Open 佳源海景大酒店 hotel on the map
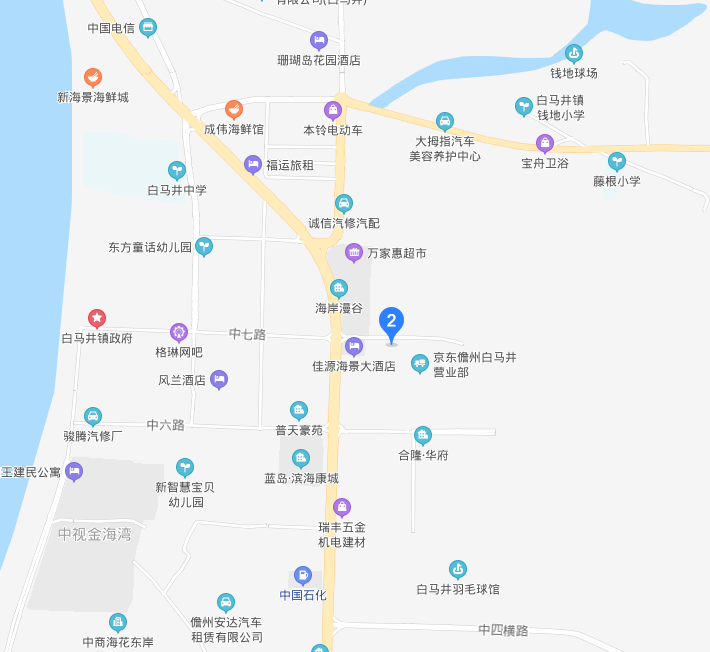The image size is (710, 652). [353, 346]
